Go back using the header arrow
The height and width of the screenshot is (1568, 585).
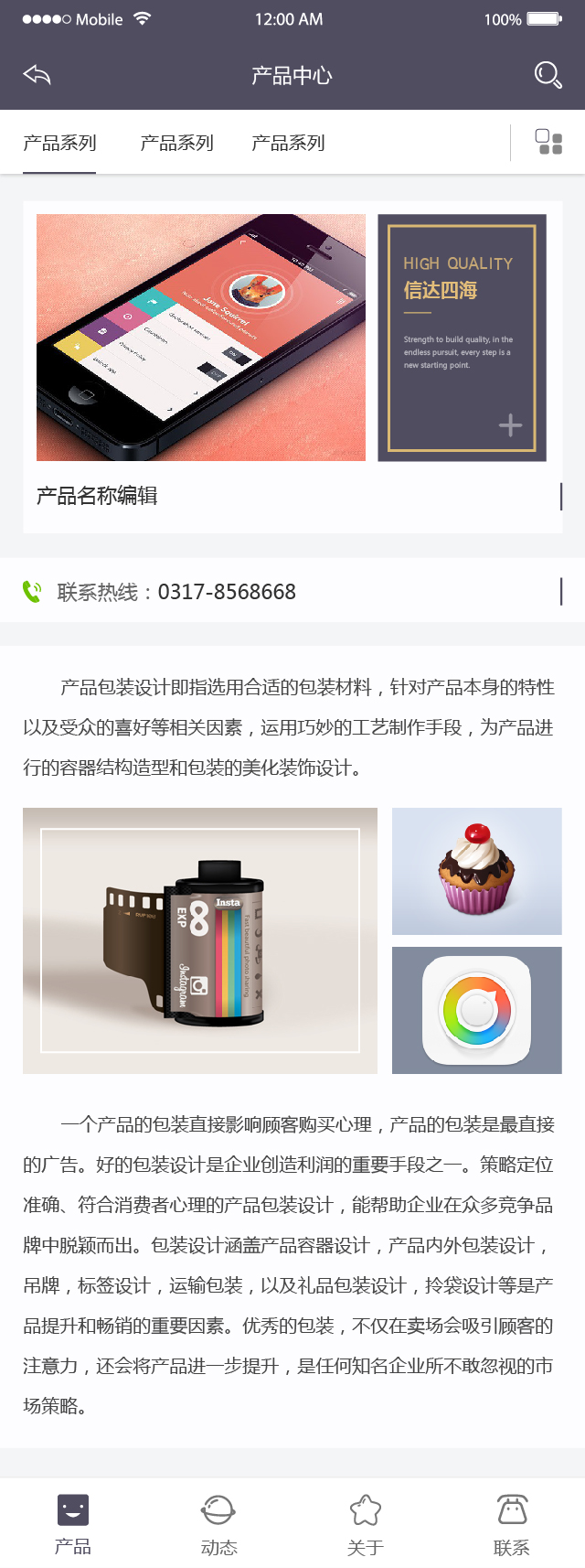point(37,75)
